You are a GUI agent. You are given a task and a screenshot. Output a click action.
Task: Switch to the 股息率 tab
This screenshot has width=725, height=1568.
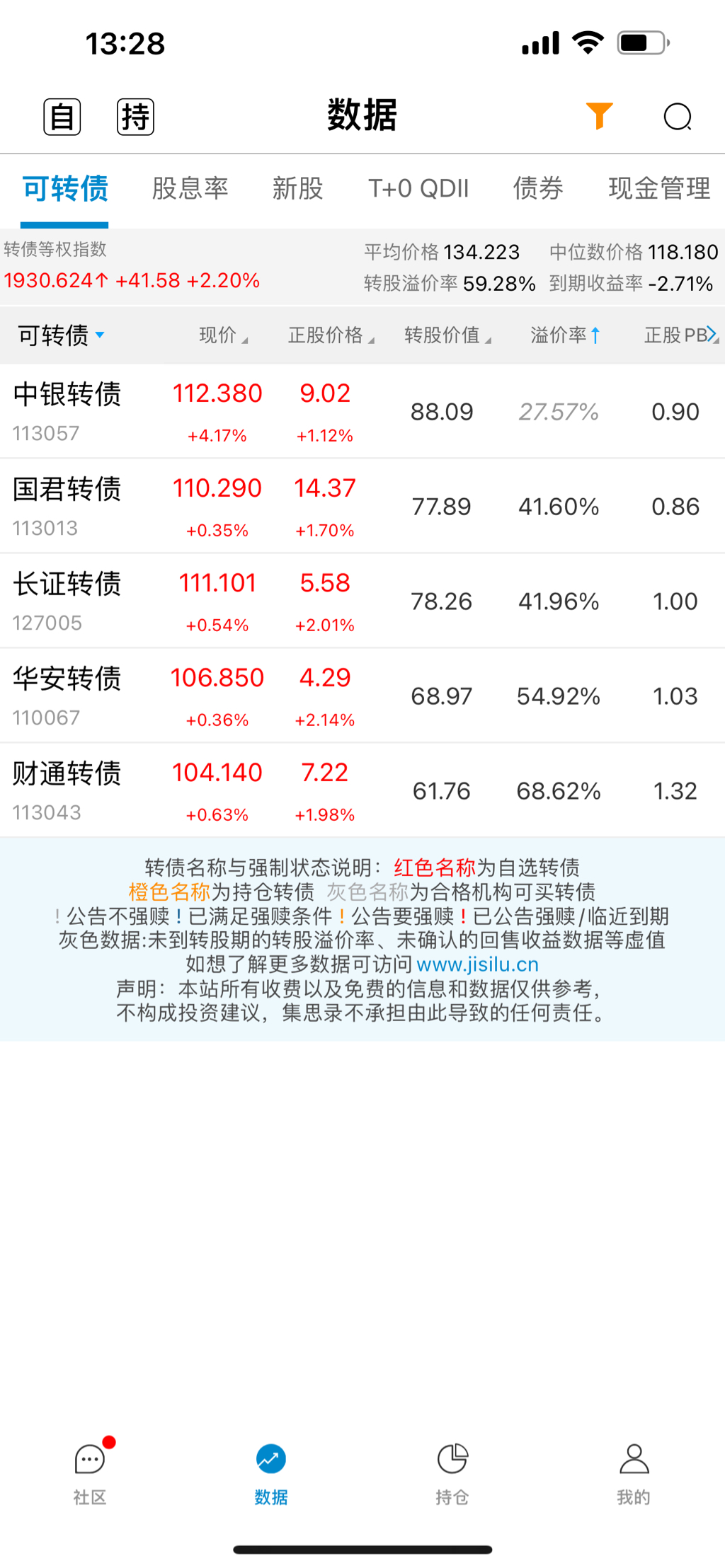point(190,189)
